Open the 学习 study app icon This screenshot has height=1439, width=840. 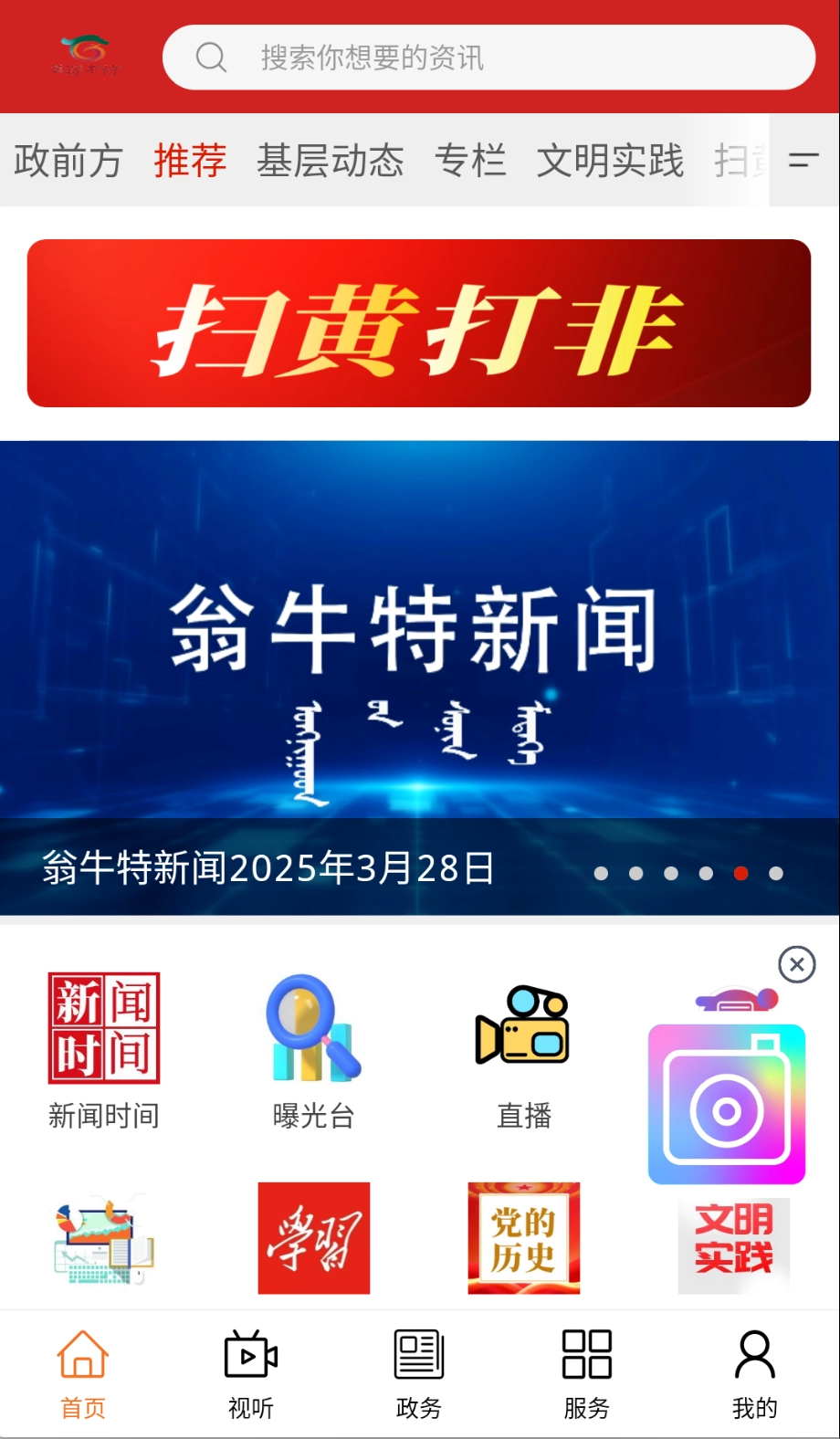pos(313,1239)
